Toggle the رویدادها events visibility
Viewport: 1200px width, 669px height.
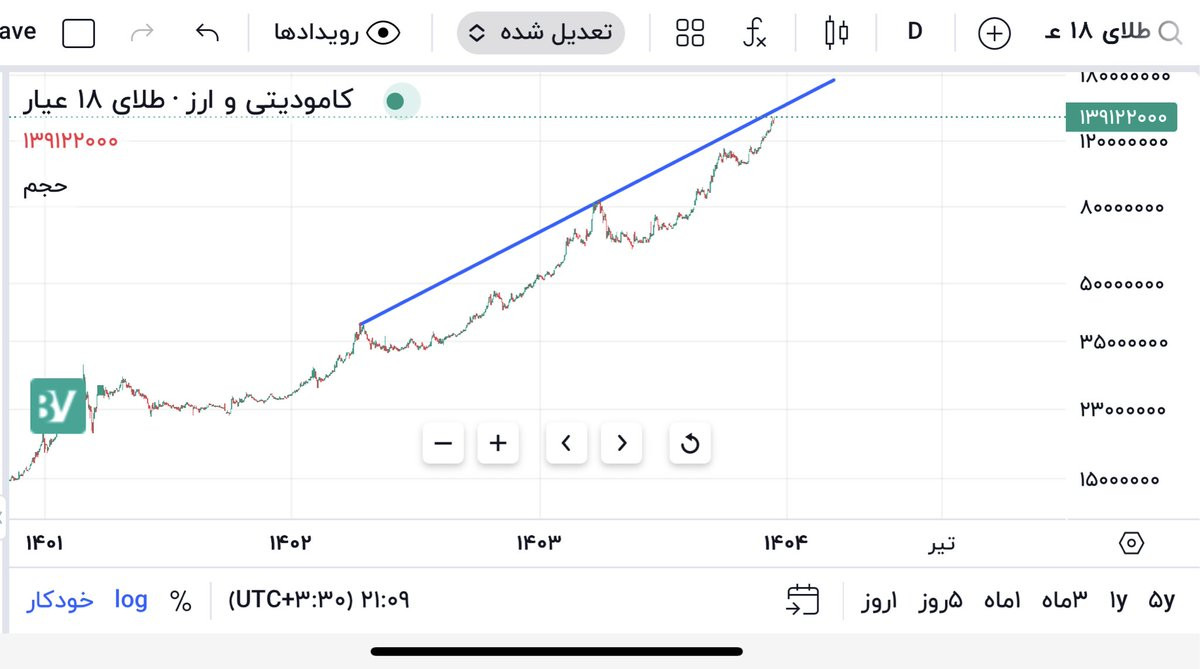click(338, 32)
